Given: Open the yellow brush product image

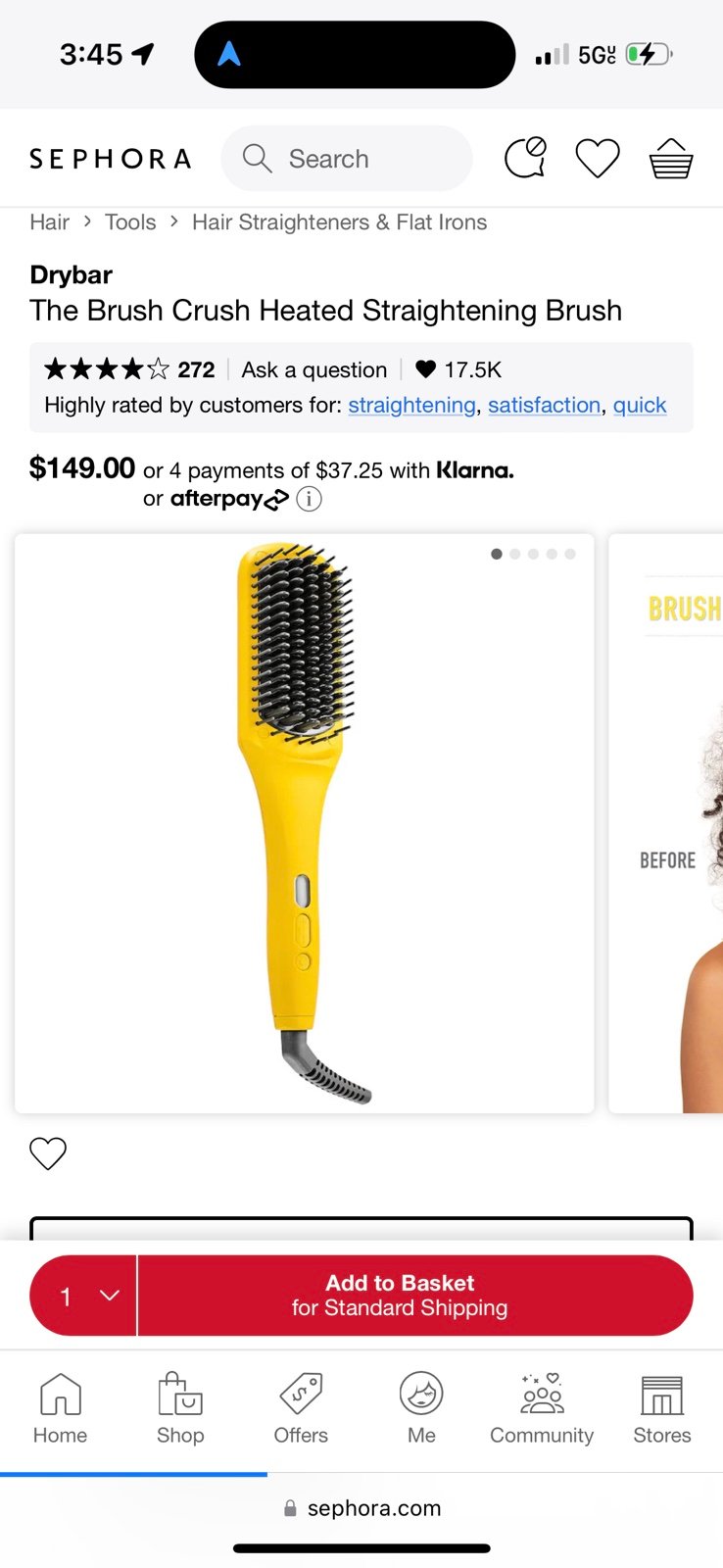Looking at the screenshot, I should coord(305,823).
